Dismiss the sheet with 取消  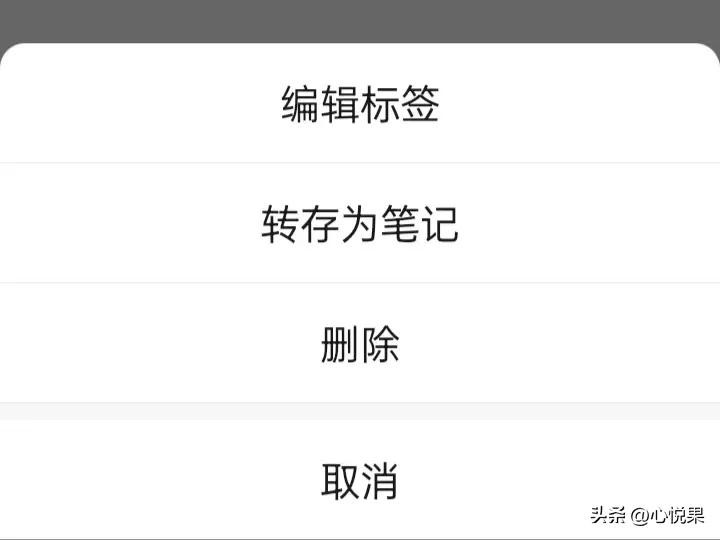coord(360,481)
